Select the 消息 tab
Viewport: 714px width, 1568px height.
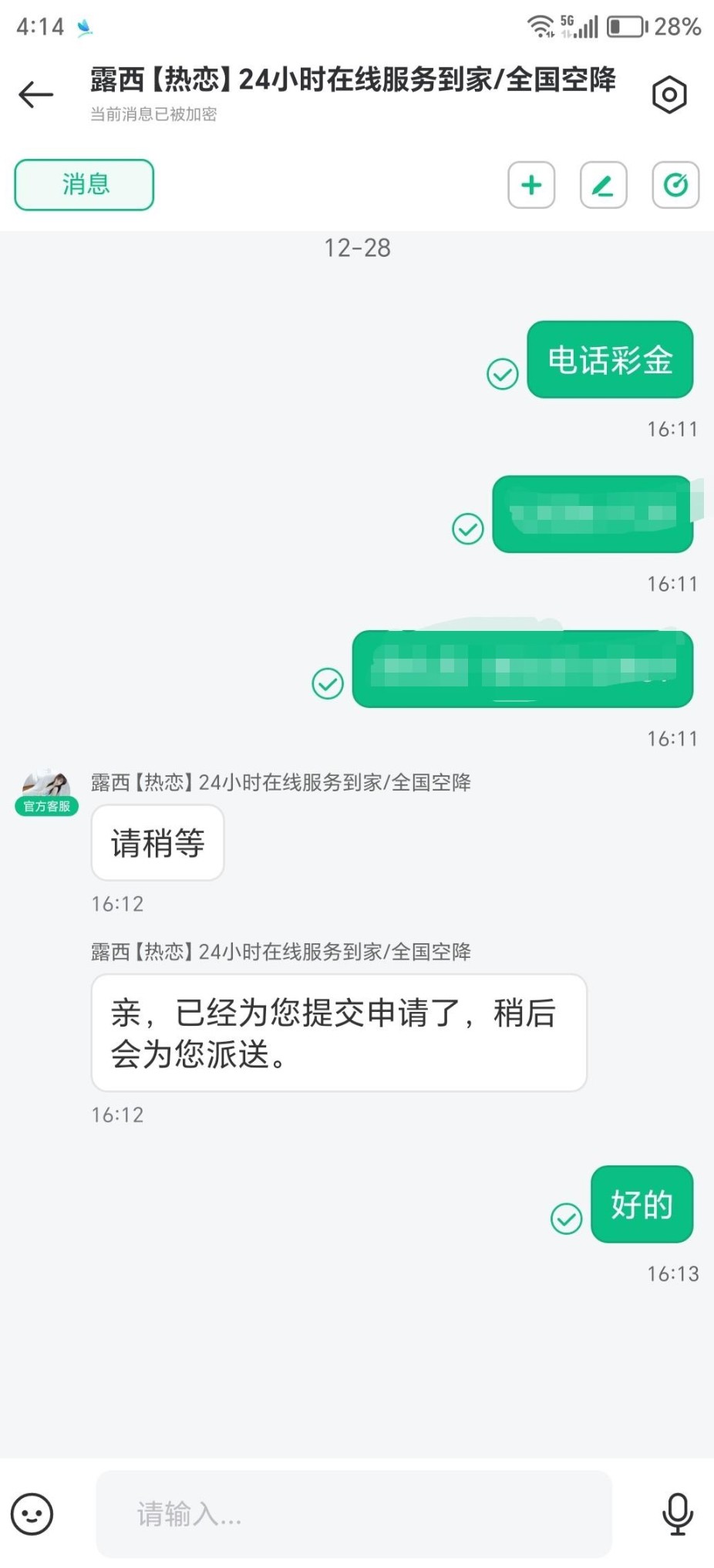click(84, 184)
